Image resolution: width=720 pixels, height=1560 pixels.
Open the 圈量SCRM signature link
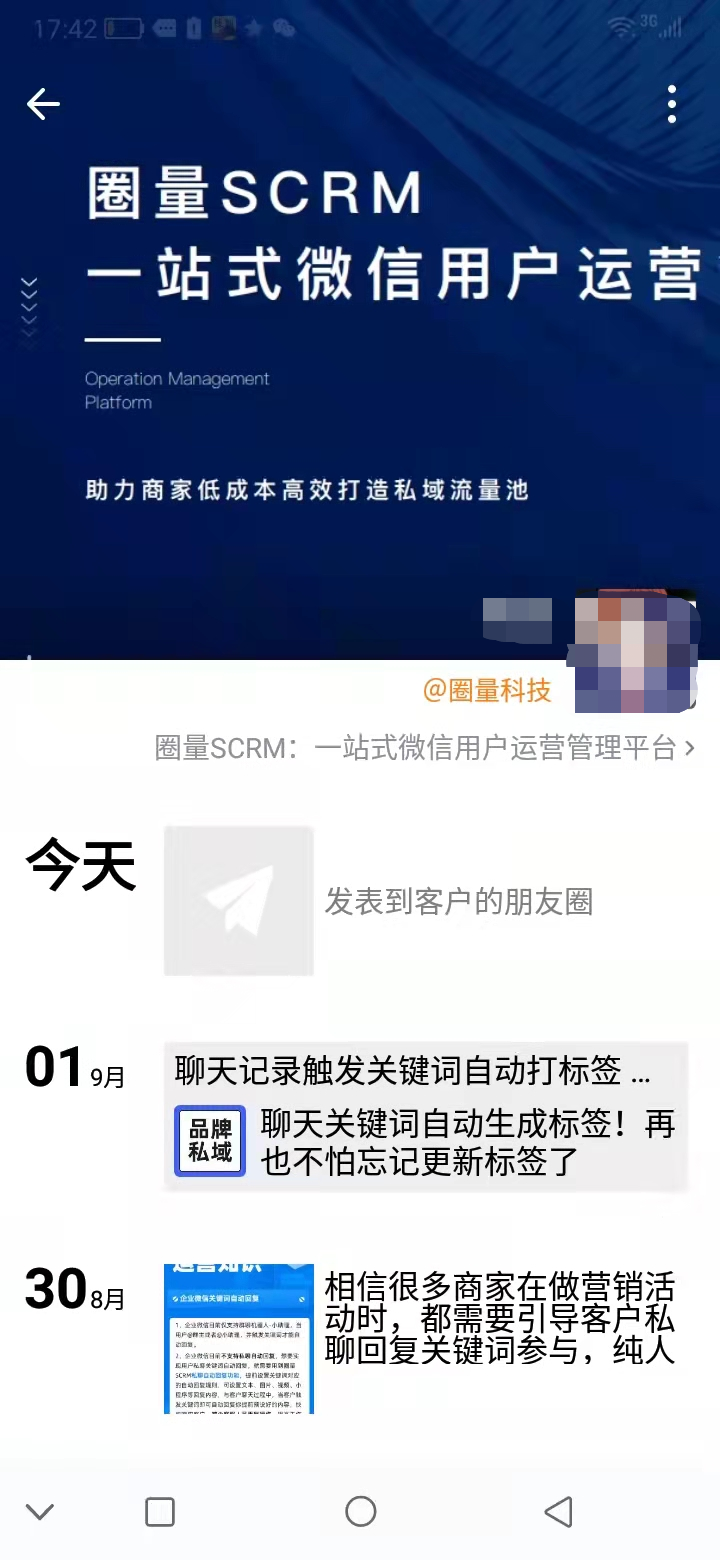pos(424,748)
